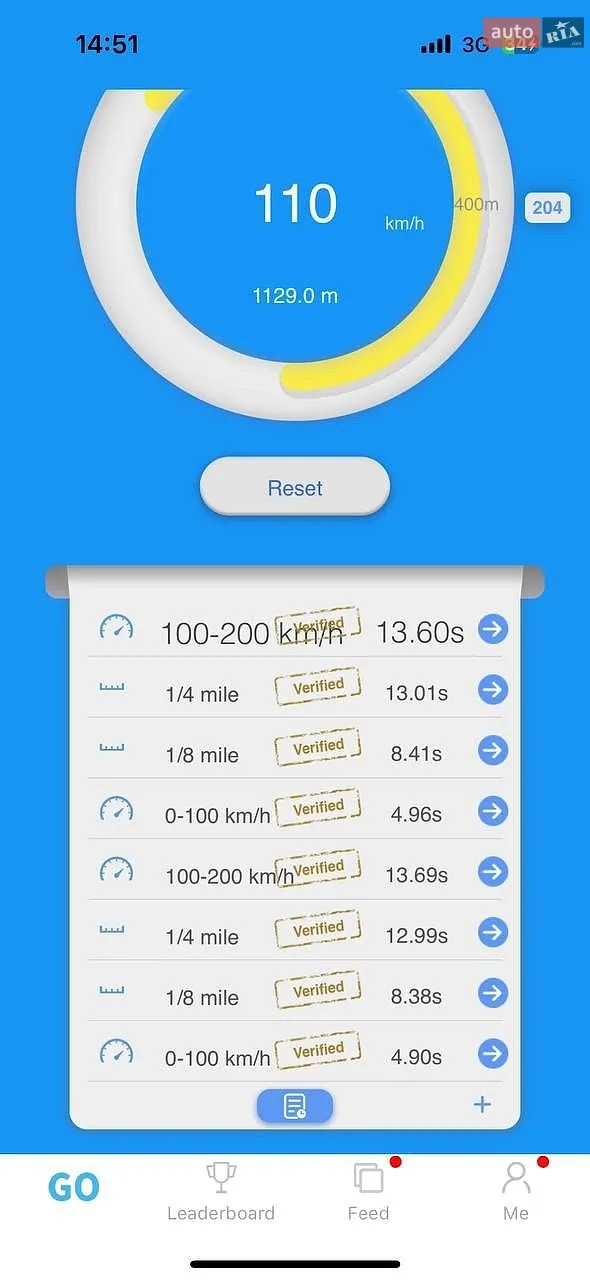Switch to the Leaderboard tab
The height and width of the screenshot is (1280, 590).
click(x=221, y=1192)
